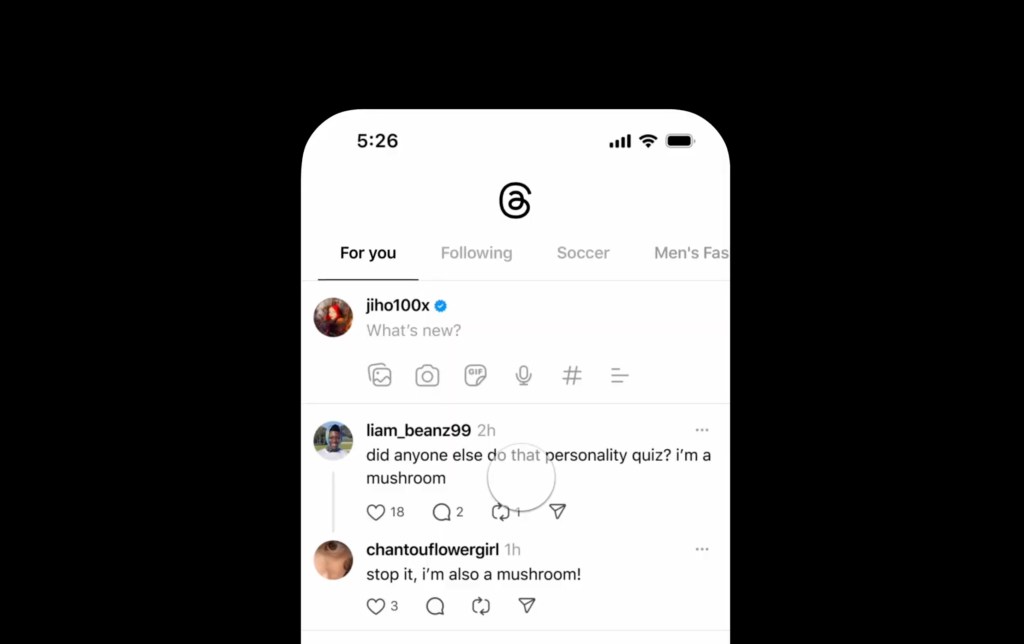
Task: Share liam_beanz99's post via send icon
Action: (558, 512)
